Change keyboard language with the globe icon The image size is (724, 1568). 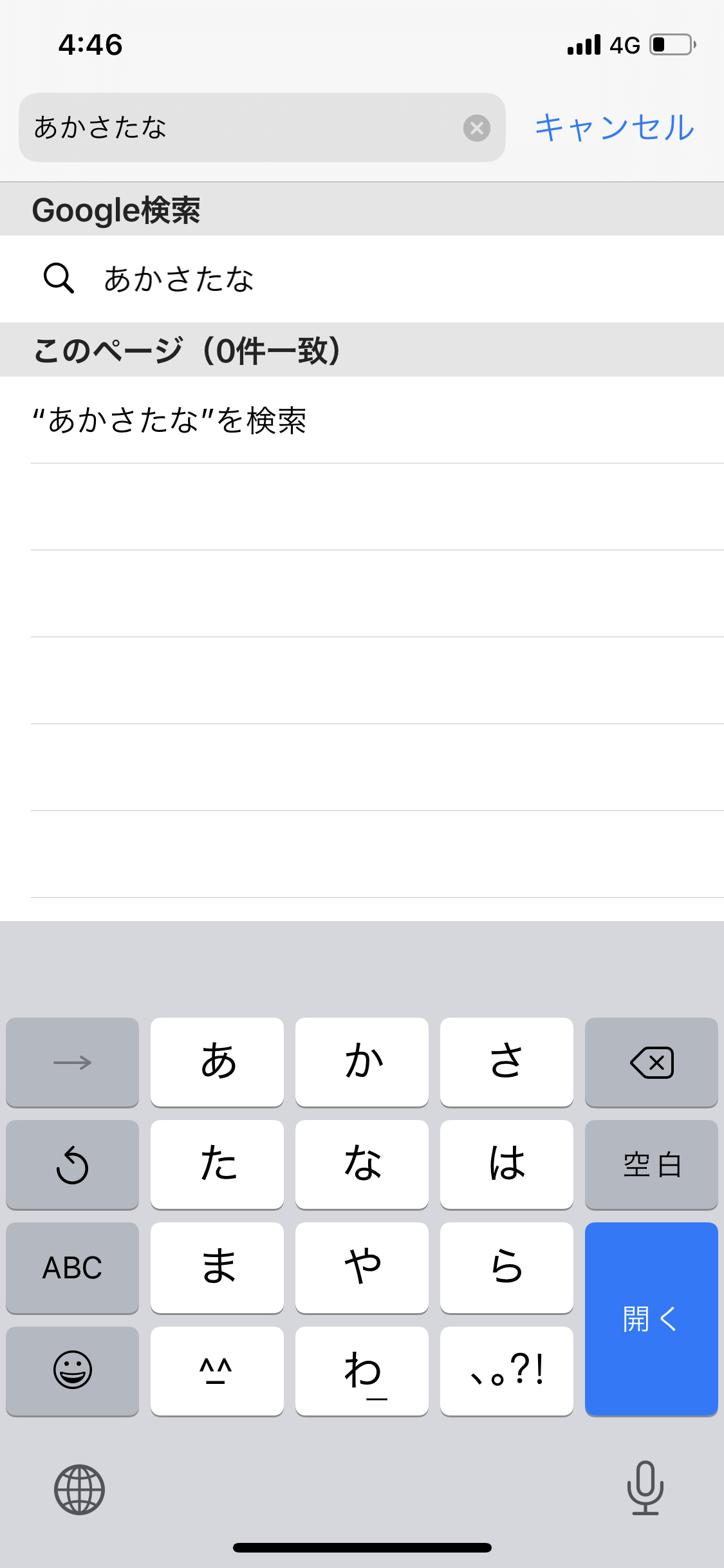pos(79,1489)
